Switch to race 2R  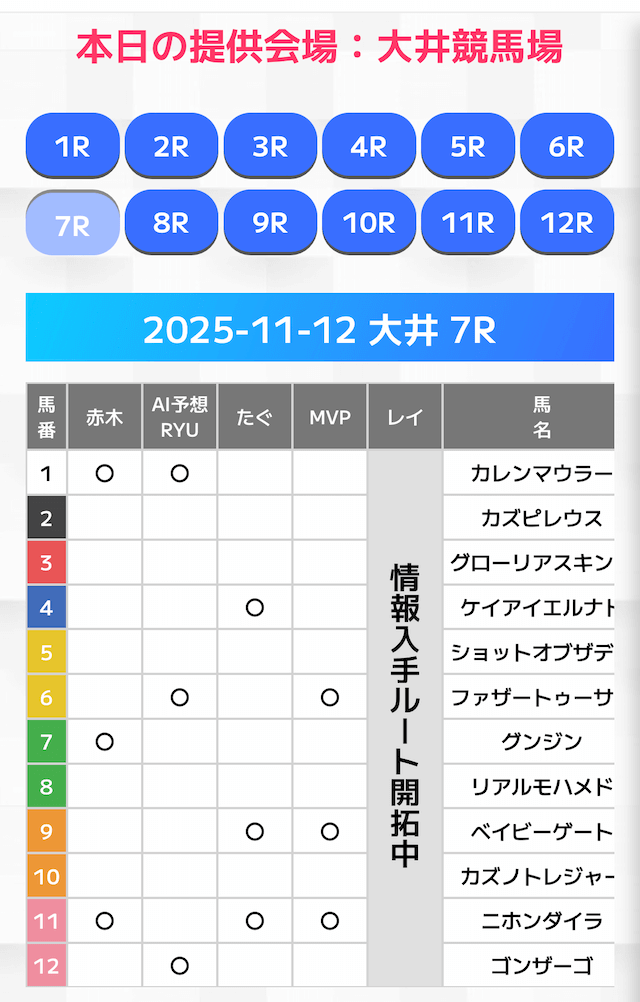point(171,146)
